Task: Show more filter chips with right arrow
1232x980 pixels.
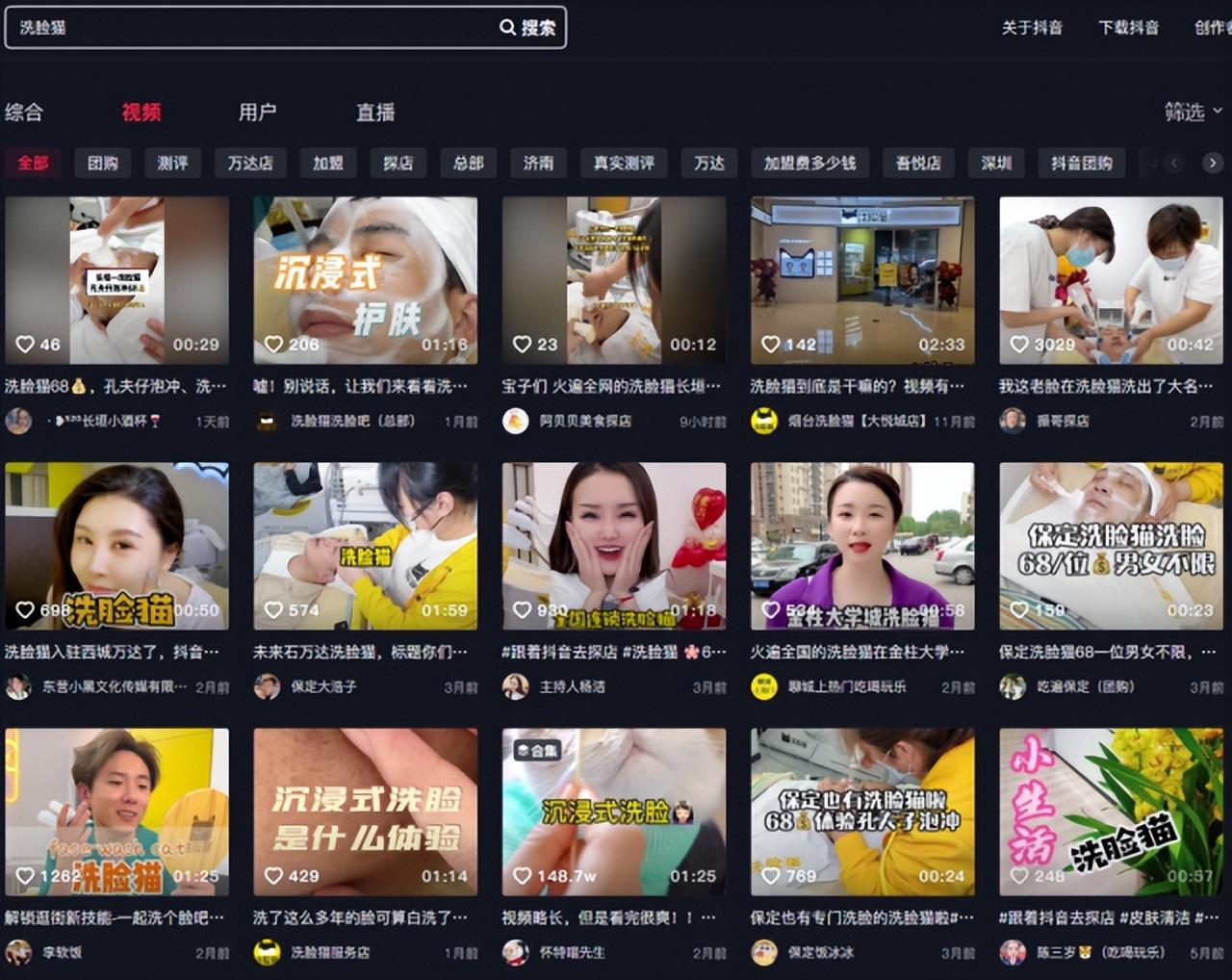Action: (1213, 163)
